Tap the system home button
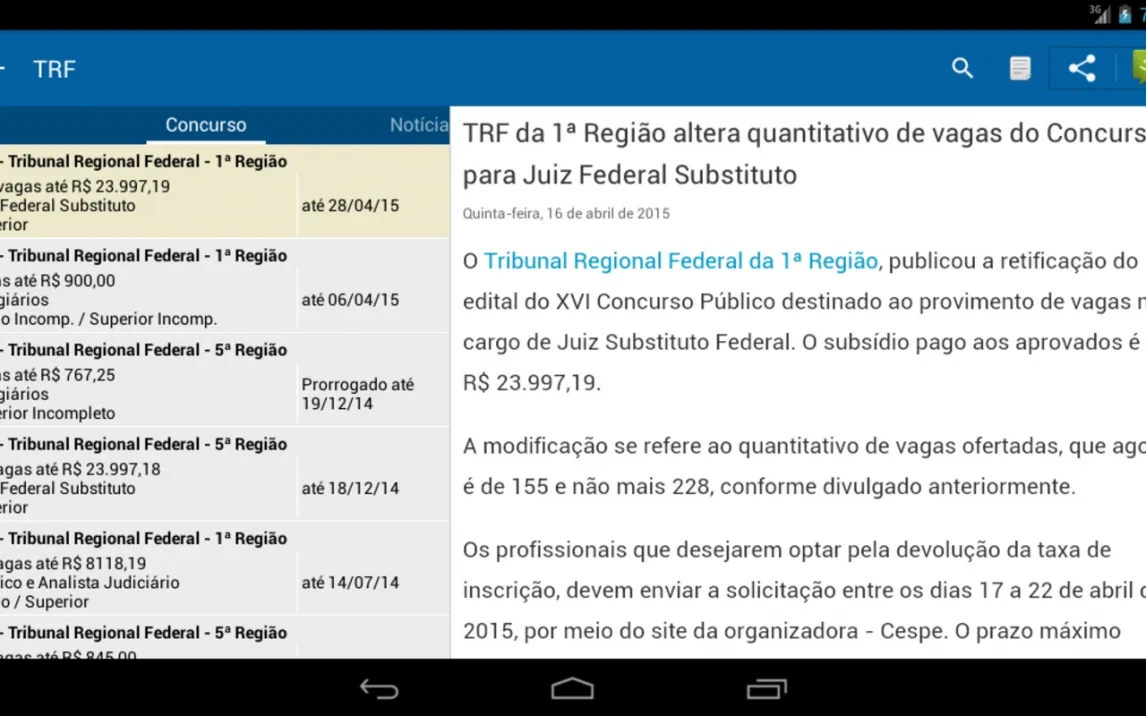This screenshot has height=716, width=1146. click(572, 689)
